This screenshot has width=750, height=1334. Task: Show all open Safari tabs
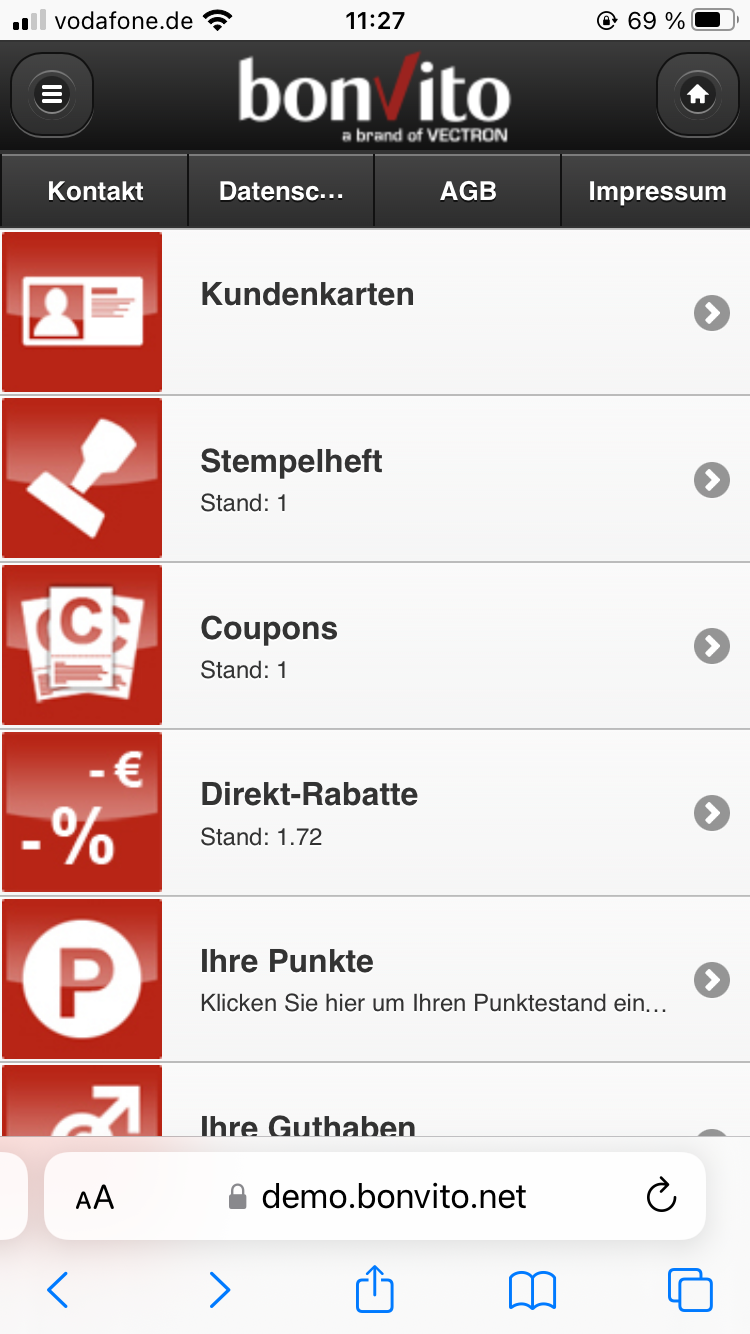[x=690, y=1290]
